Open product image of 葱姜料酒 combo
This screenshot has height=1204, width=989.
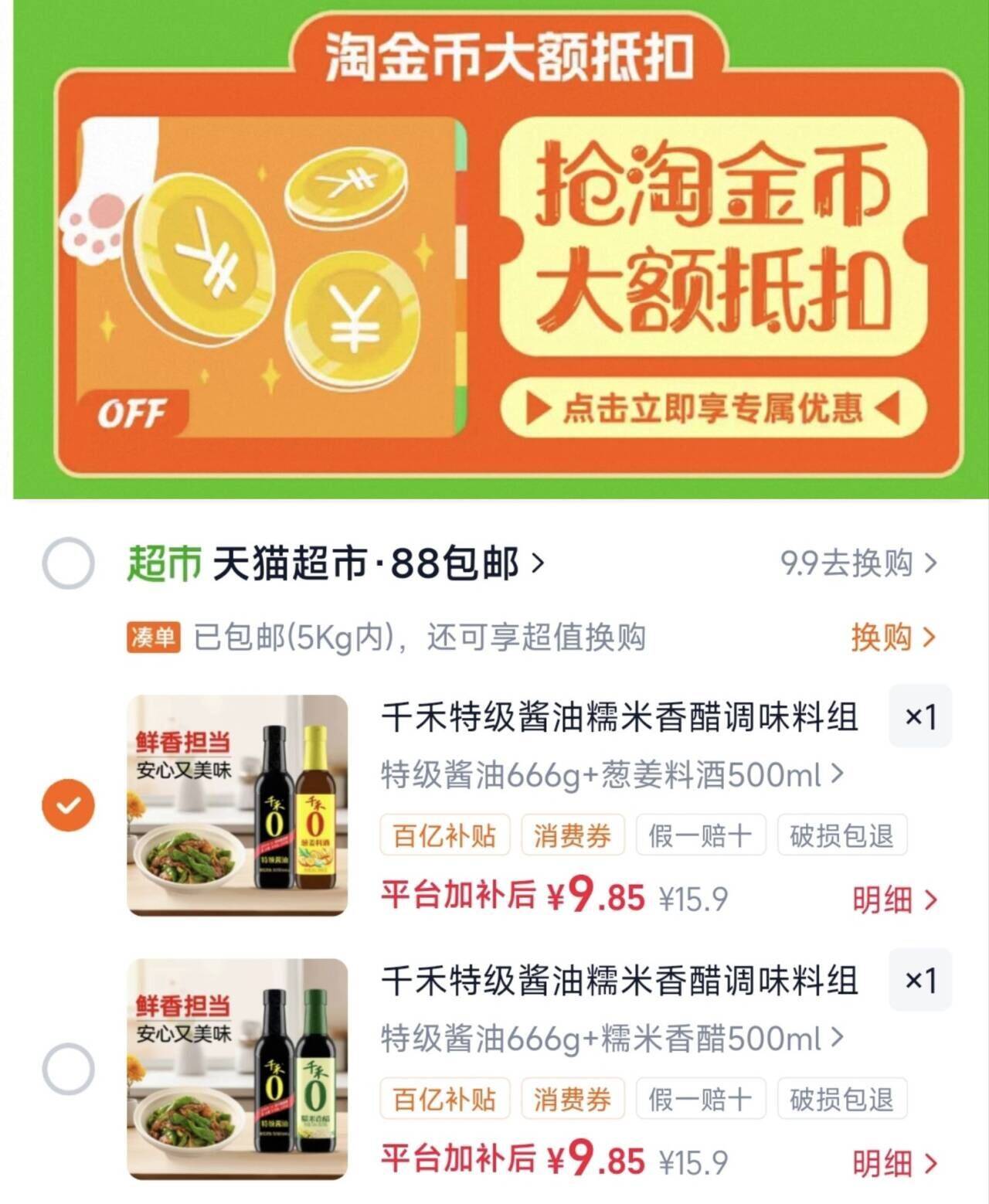[x=237, y=805]
